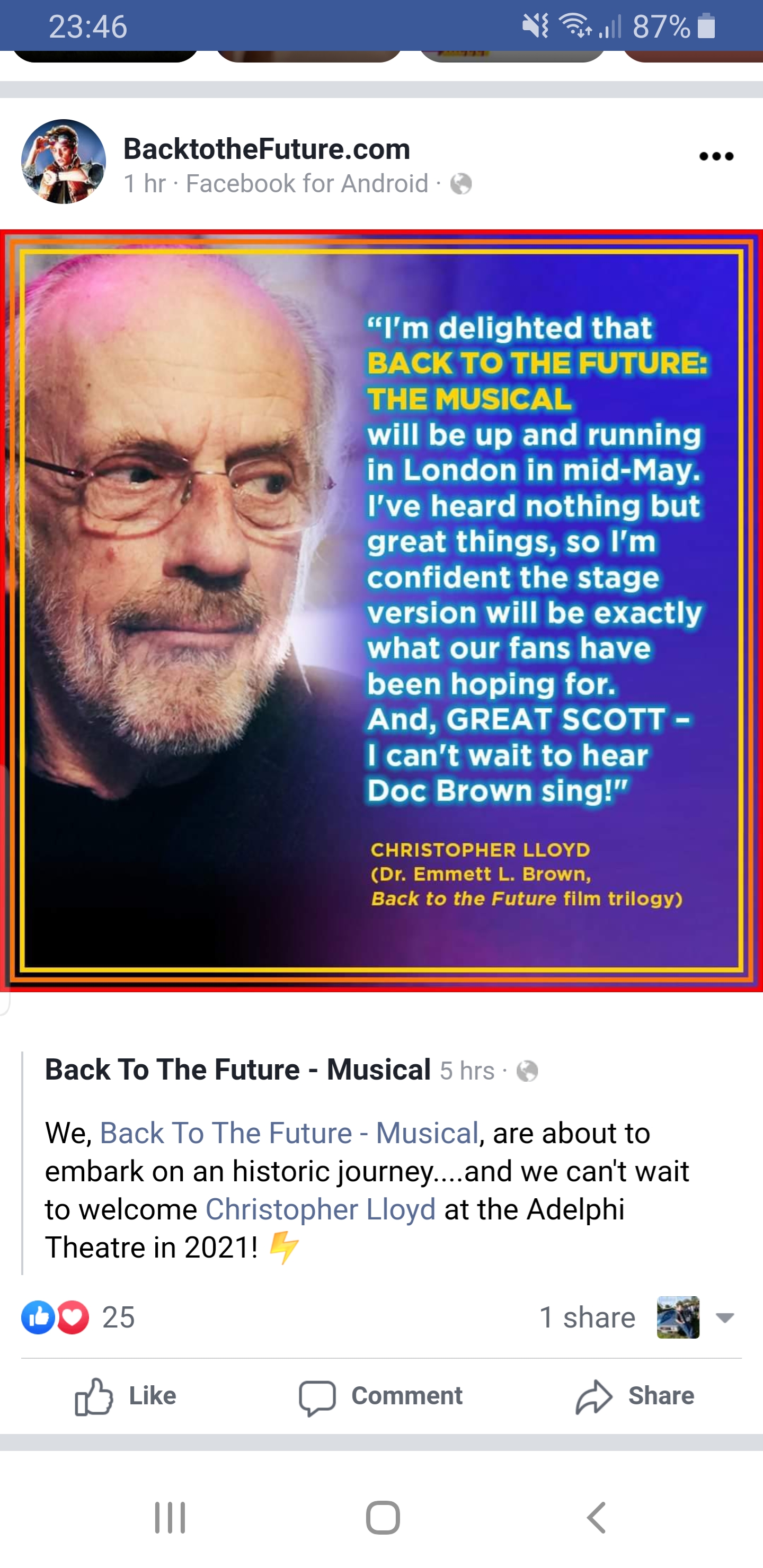Tap the Back To The Future - Musical mention
Screen dimensions: 763x1568
click(x=289, y=1134)
